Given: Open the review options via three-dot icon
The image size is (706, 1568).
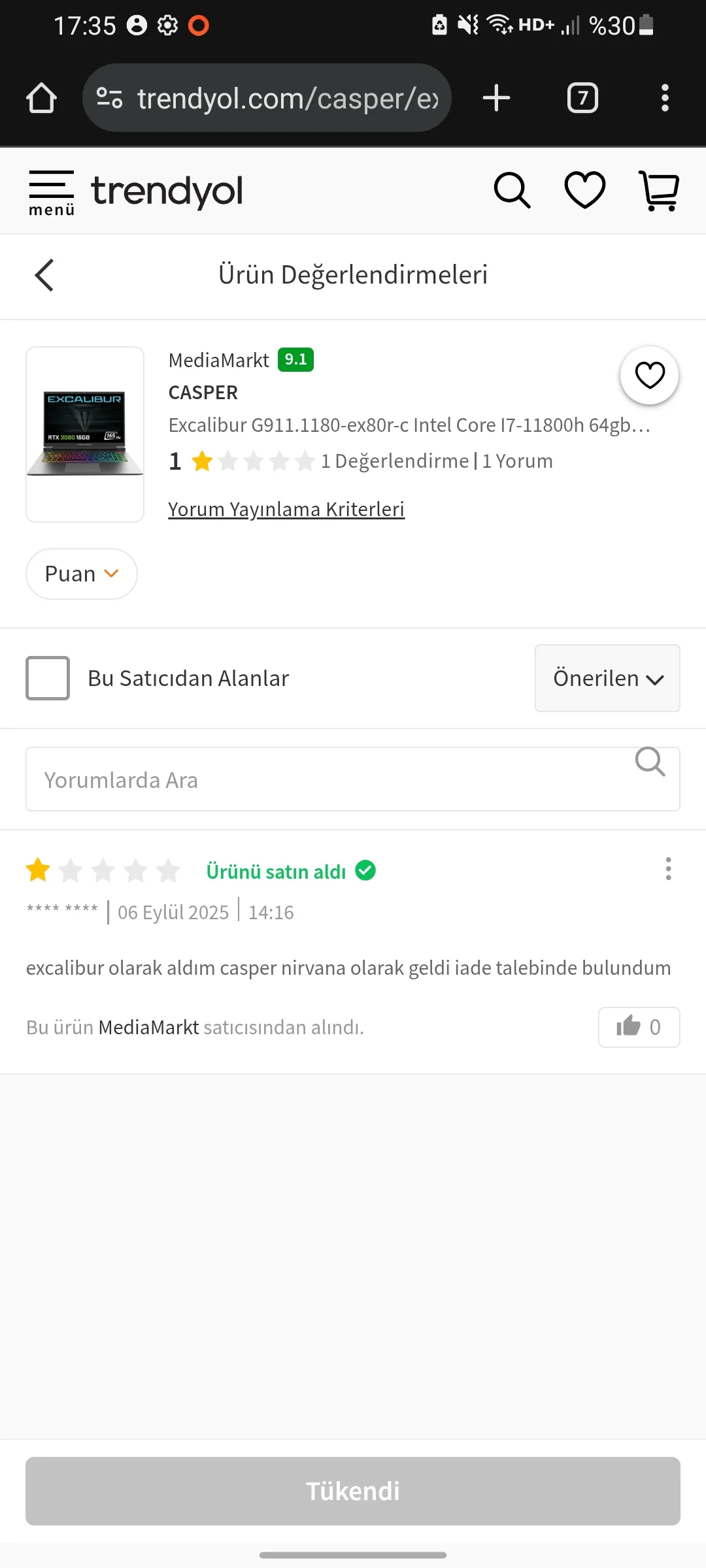Looking at the screenshot, I should click(x=668, y=869).
